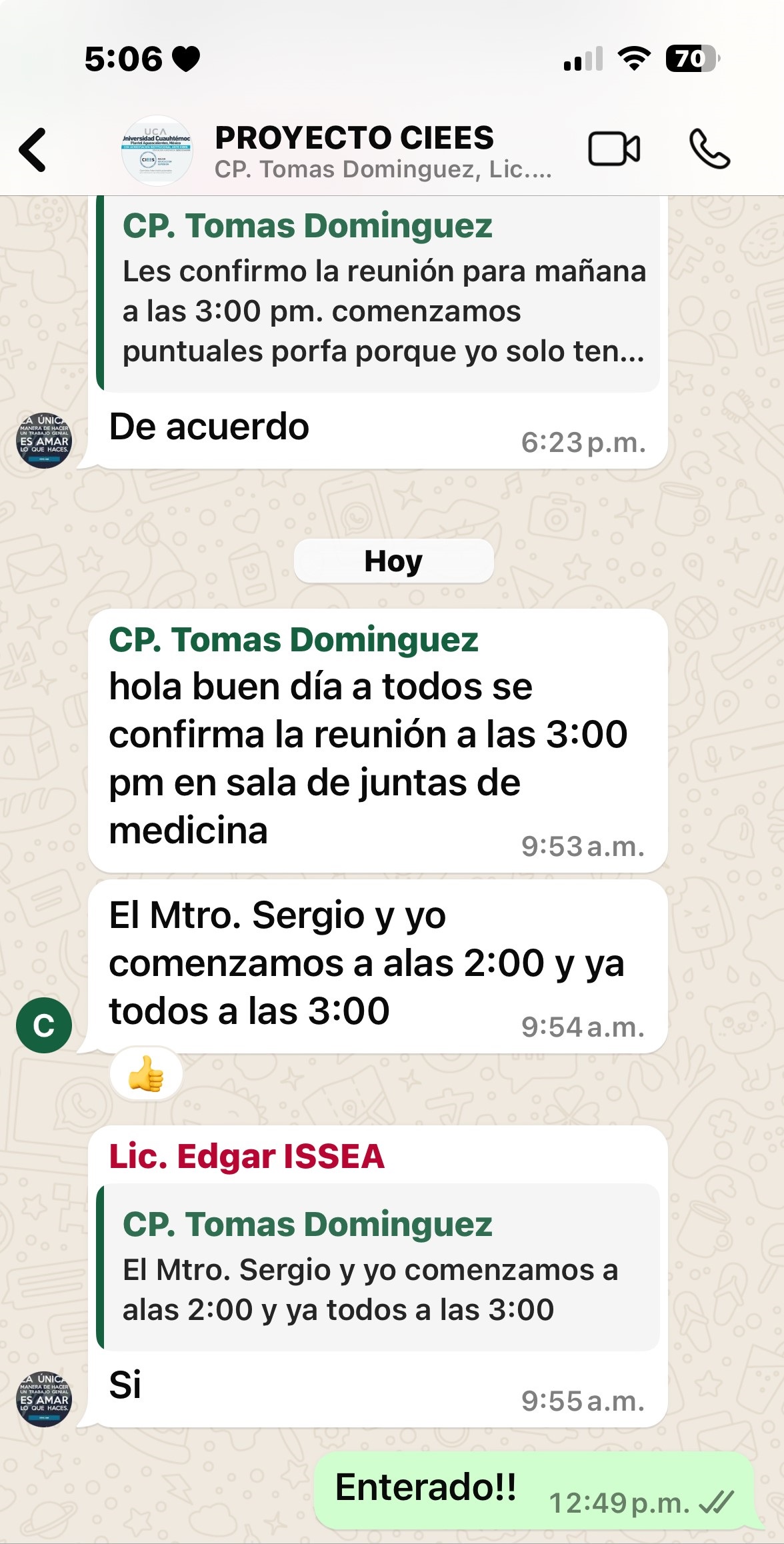Image resolution: width=784 pixels, height=1544 pixels.
Task: Jump to quoted message above "De acuerdo"
Action: [378, 293]
